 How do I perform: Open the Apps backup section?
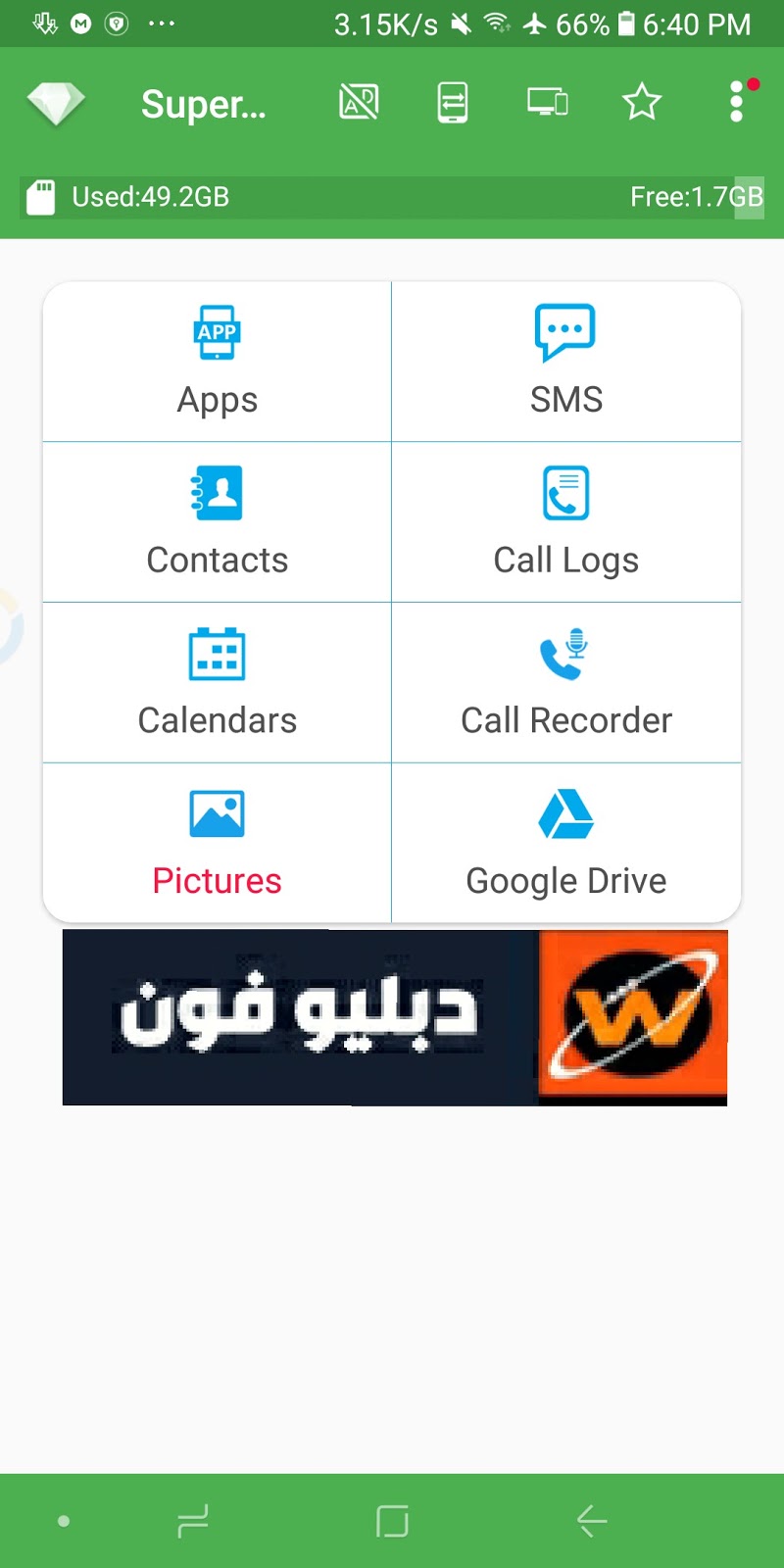pyautogui.click(x=218, y=362)
